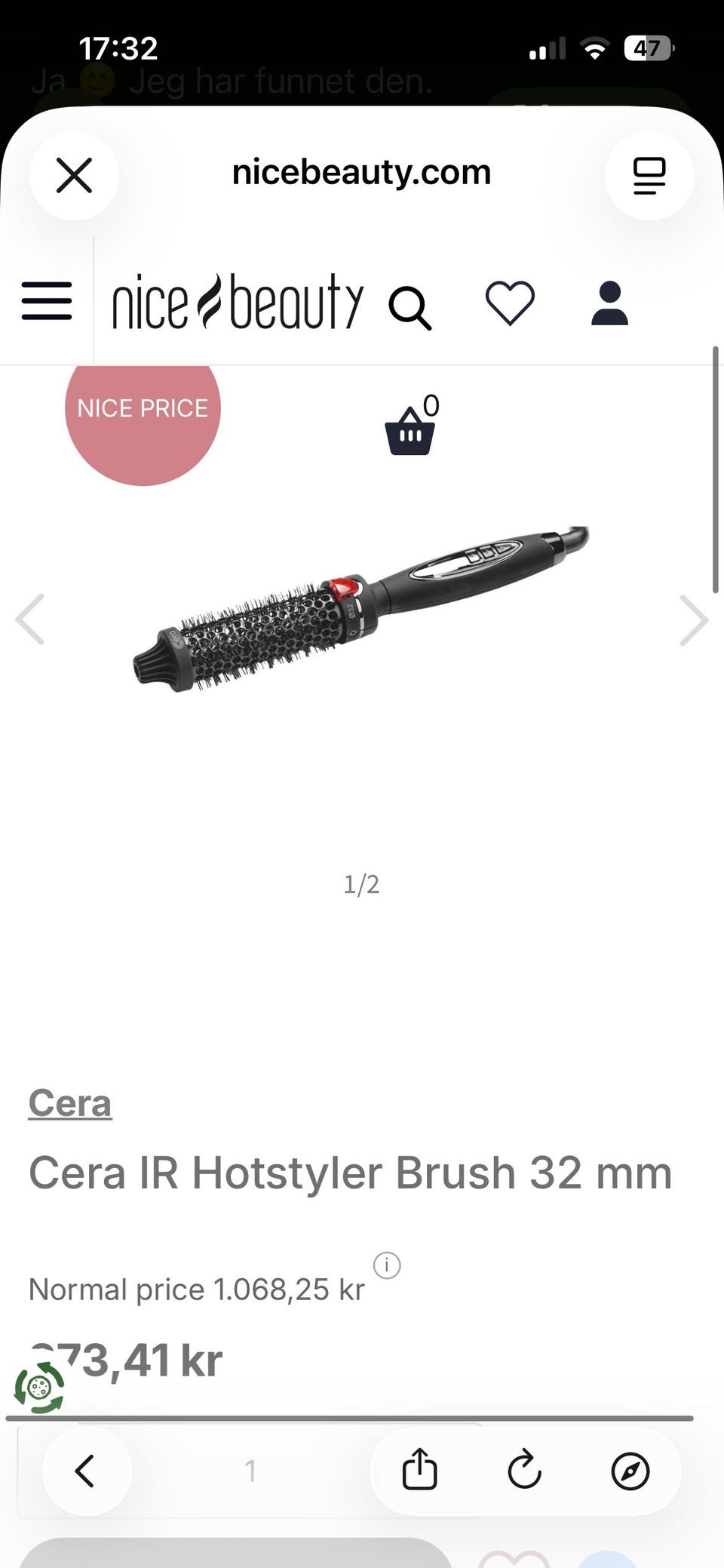The image size is (724, 1568).
Task: Open the Cera brand link
Action: pos(70,1103)
